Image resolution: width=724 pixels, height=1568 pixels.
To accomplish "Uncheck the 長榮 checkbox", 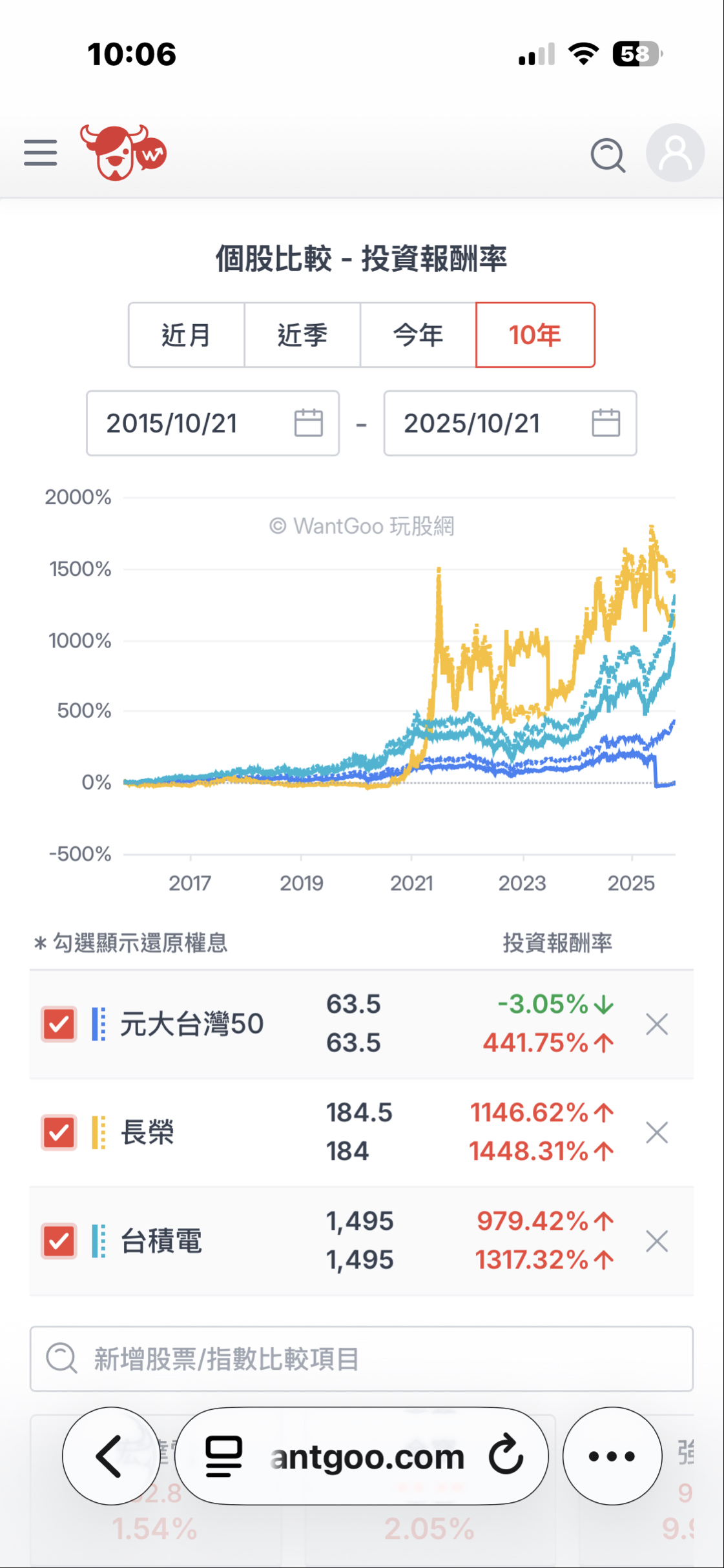I will [59, 1132].
